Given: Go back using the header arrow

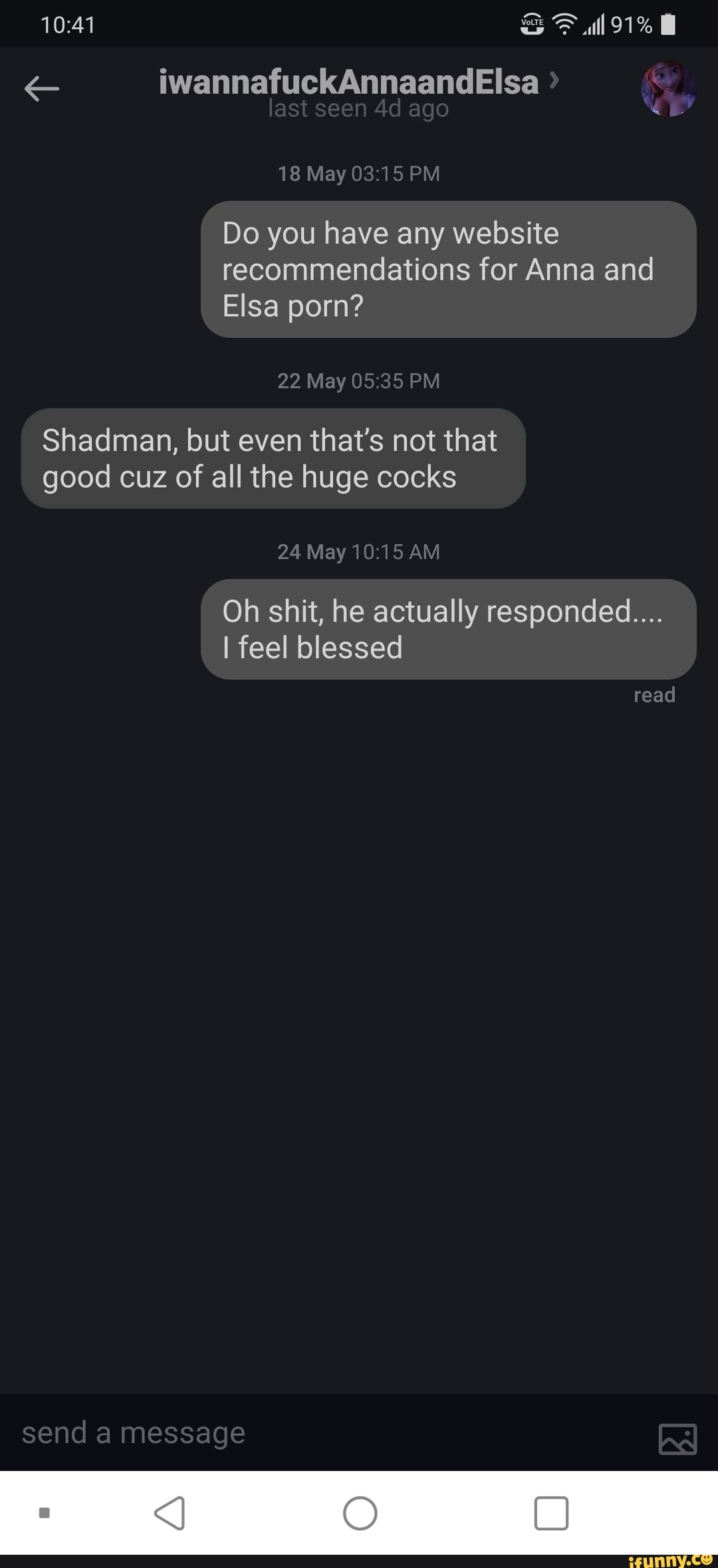Looking at the screenshot, I should [41, 88].
